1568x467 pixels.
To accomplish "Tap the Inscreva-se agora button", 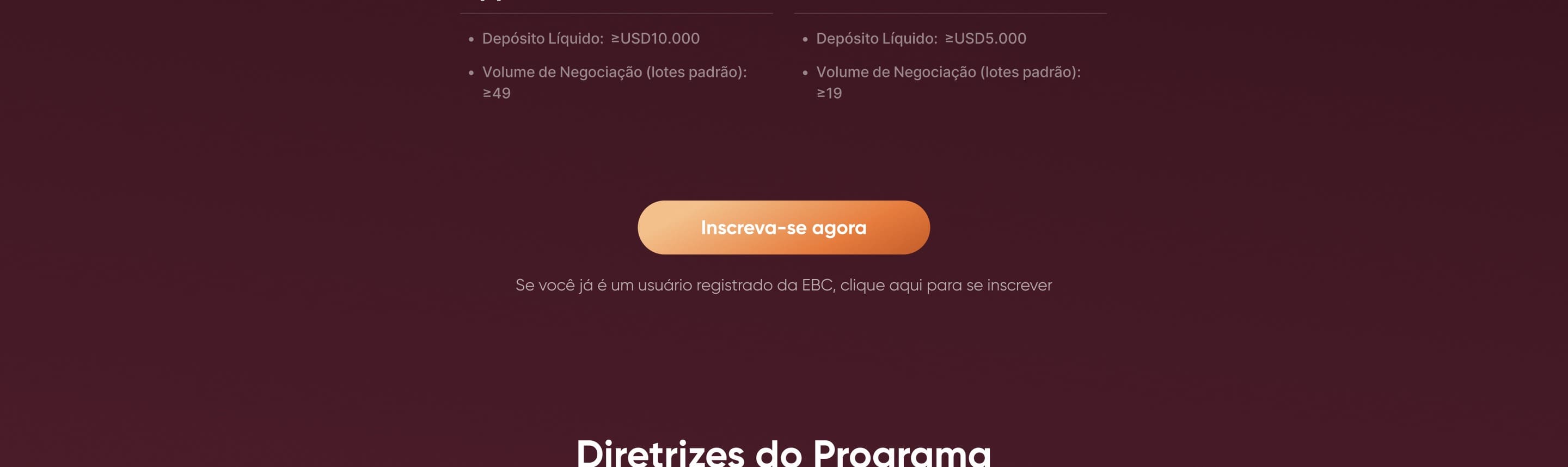I will 783,228.
